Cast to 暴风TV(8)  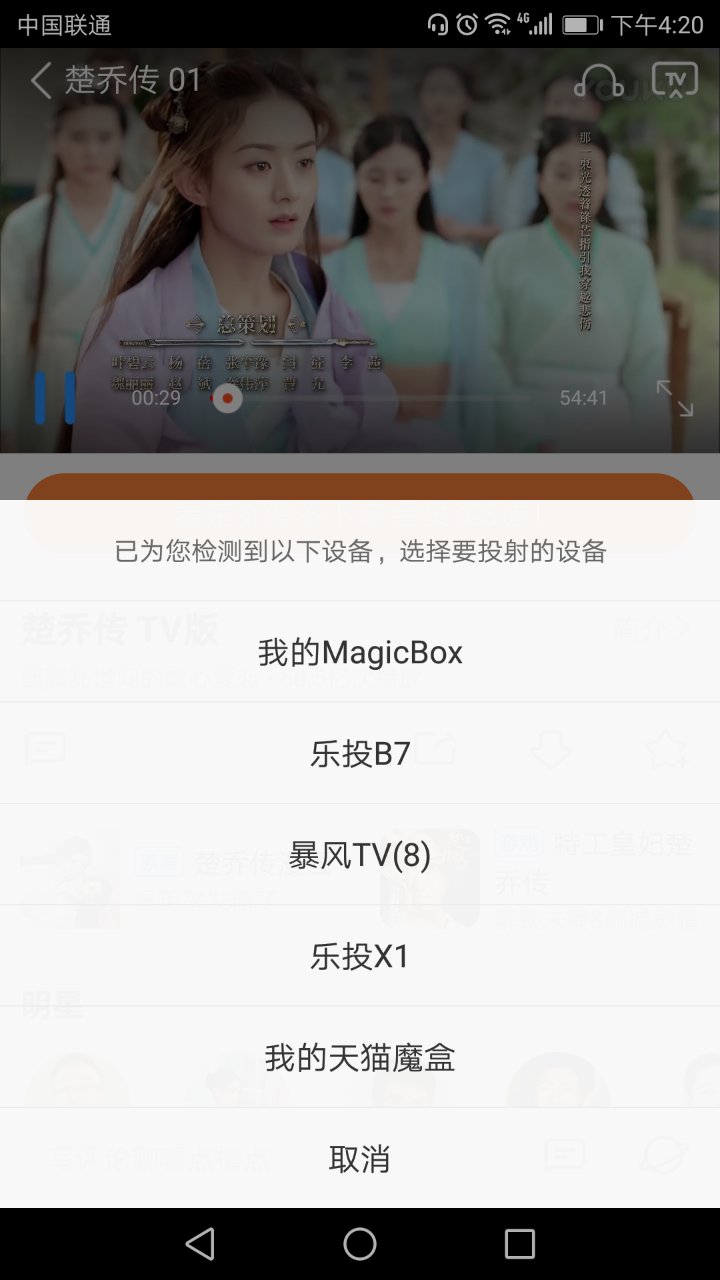click(360, 855)
